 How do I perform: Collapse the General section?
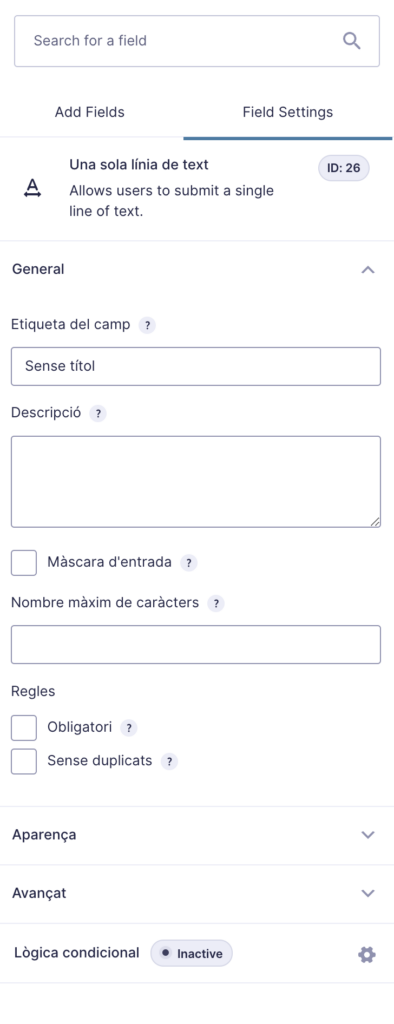click(368, 269)
